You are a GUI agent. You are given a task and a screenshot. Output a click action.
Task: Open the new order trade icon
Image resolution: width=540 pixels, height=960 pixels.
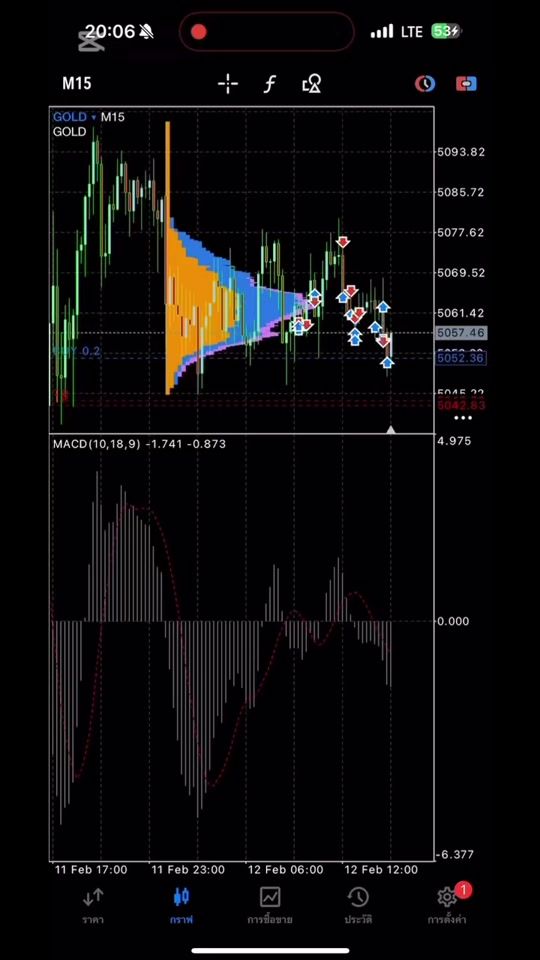click(x=467, y=84)
